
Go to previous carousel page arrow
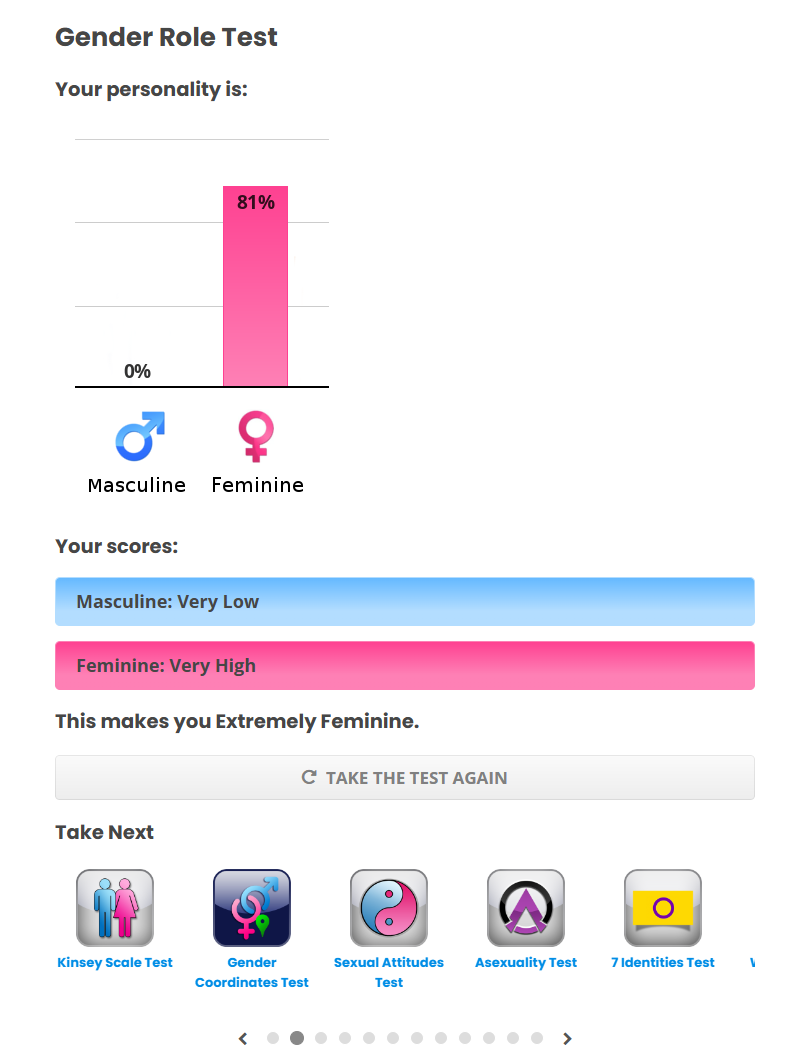243,1038
